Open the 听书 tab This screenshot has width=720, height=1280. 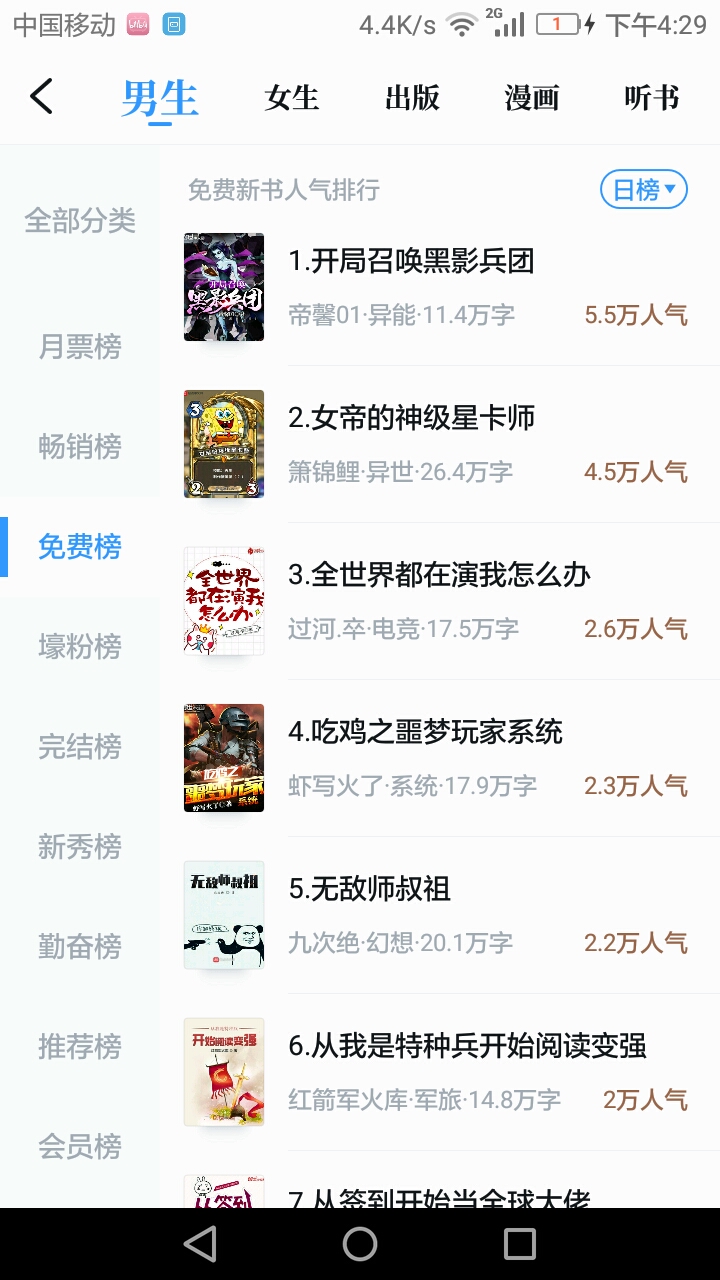[x=651, y=98]
